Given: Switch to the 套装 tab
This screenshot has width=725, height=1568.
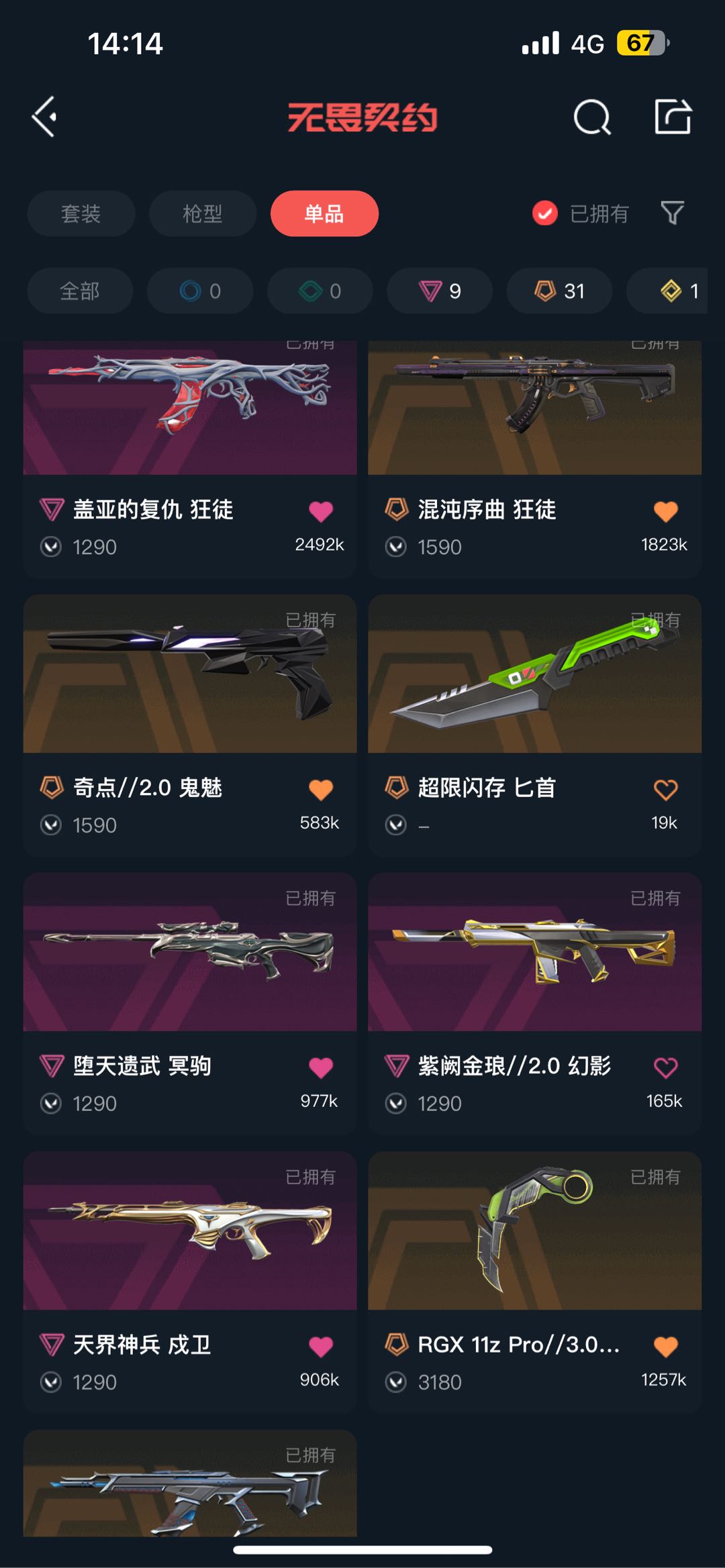Looking at the screenshot, I should coord(81,214).
